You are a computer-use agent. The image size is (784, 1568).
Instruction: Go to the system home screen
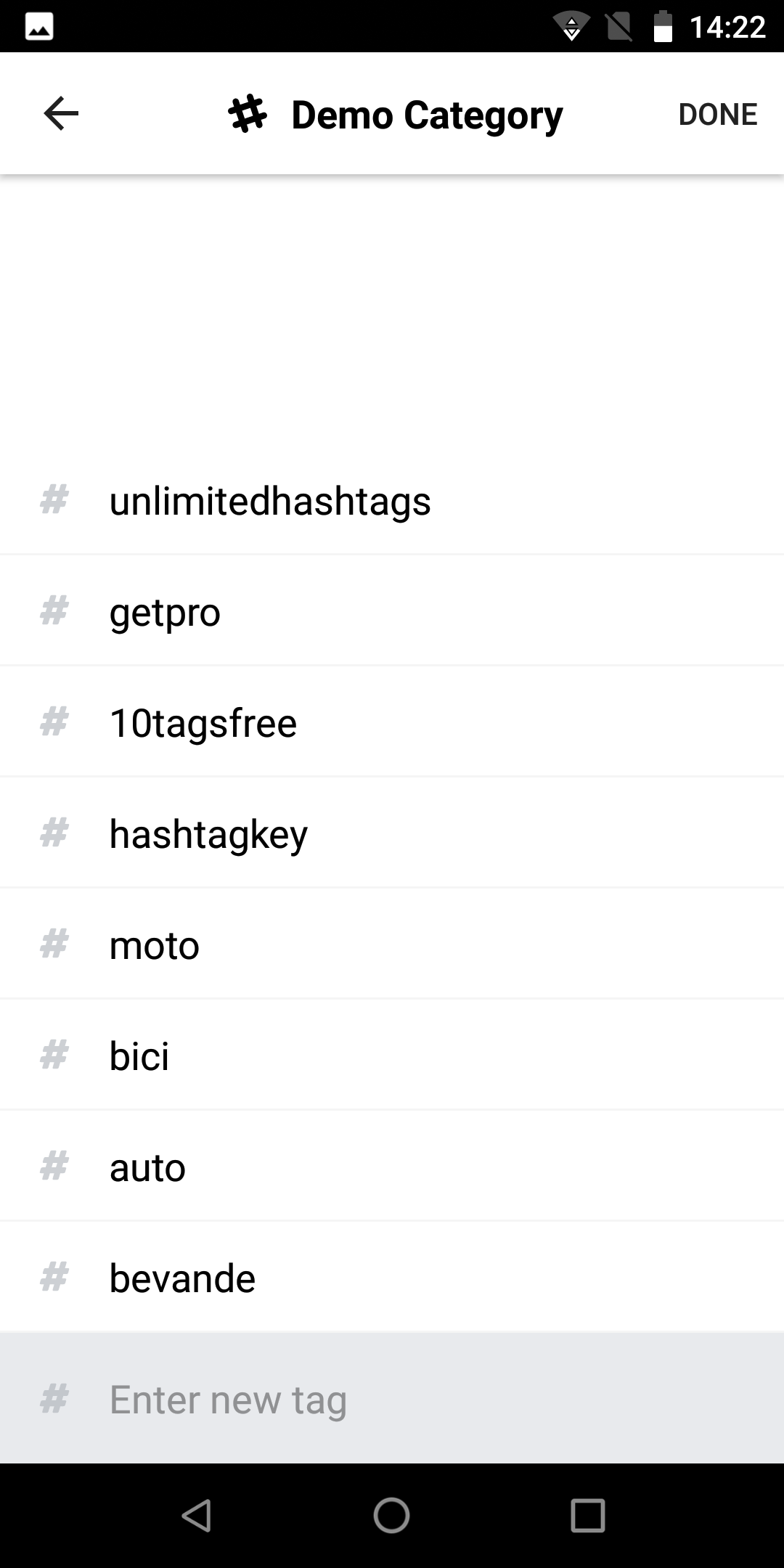coord(391,1515)
